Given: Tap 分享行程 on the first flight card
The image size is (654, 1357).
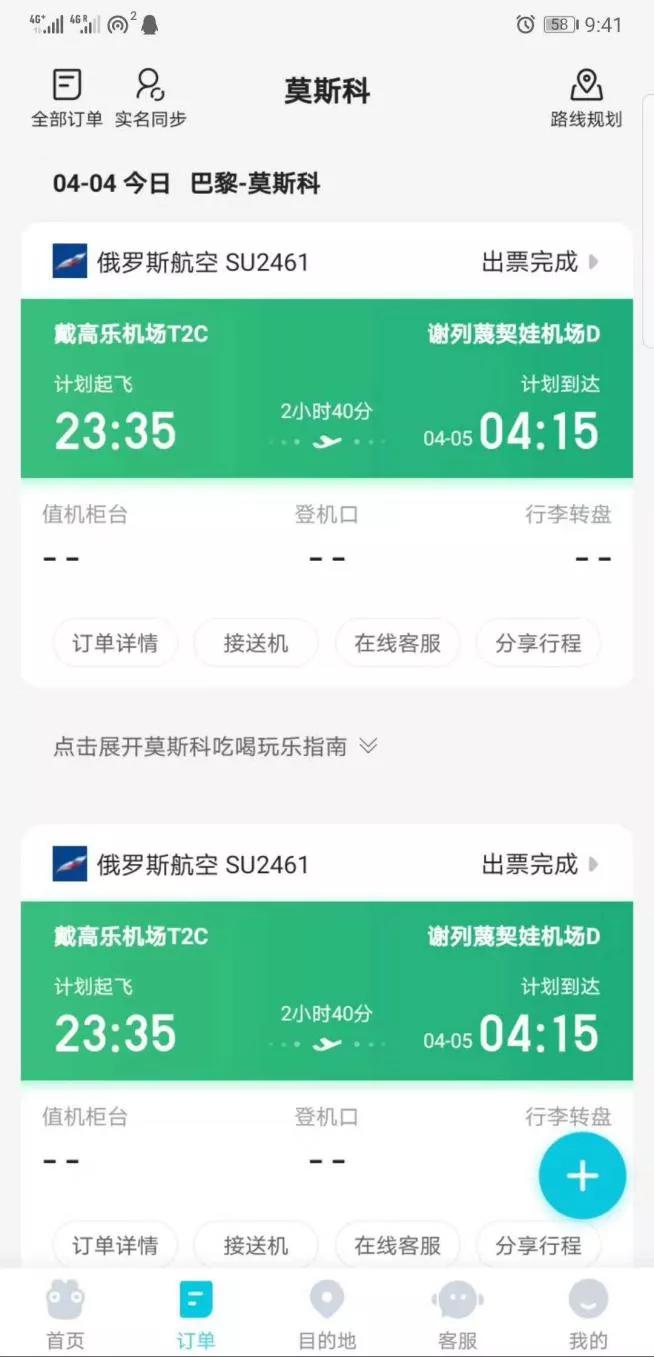Looking at the screenshot, I should tap(538, 643).
